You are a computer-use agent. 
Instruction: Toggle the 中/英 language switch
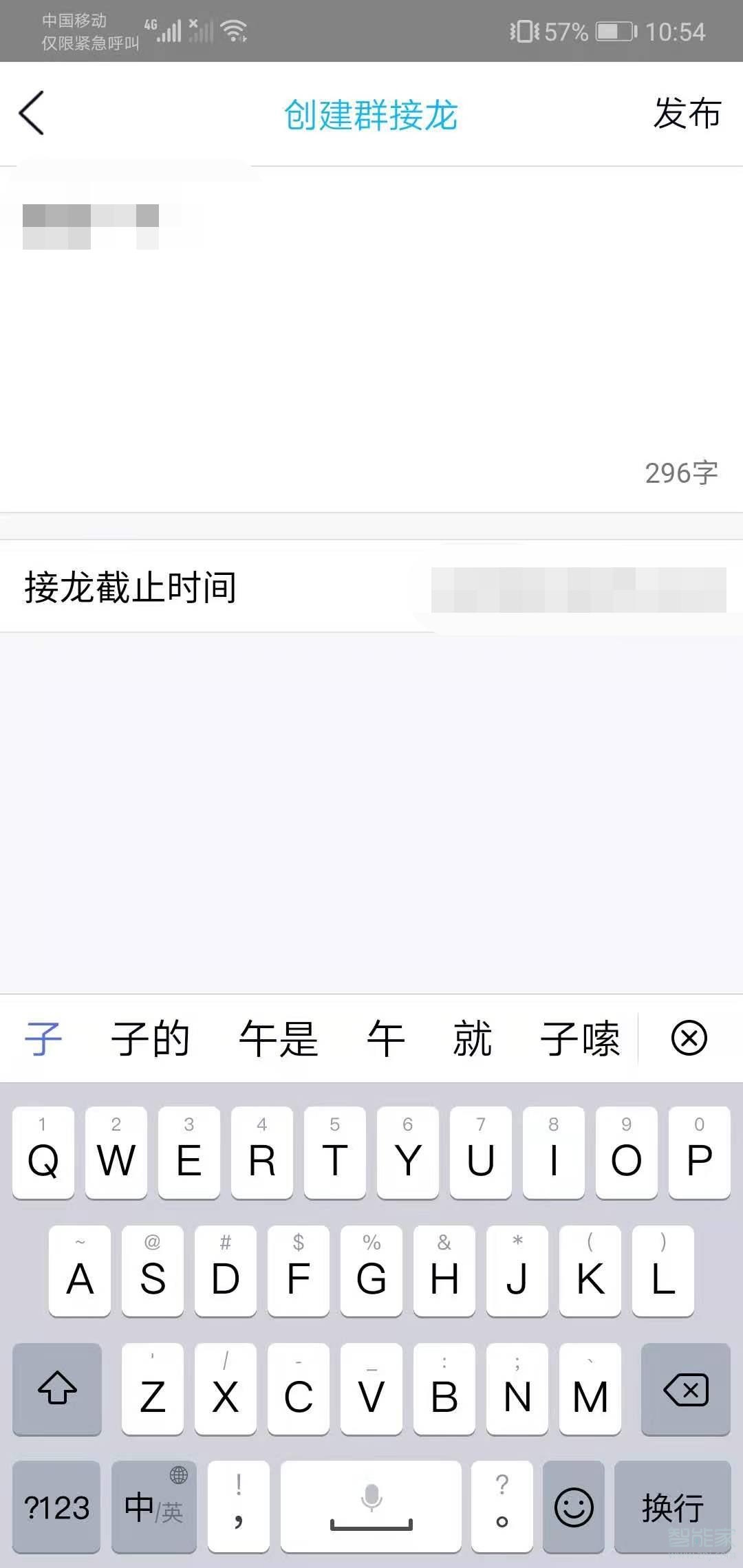tap(153, 1510)
